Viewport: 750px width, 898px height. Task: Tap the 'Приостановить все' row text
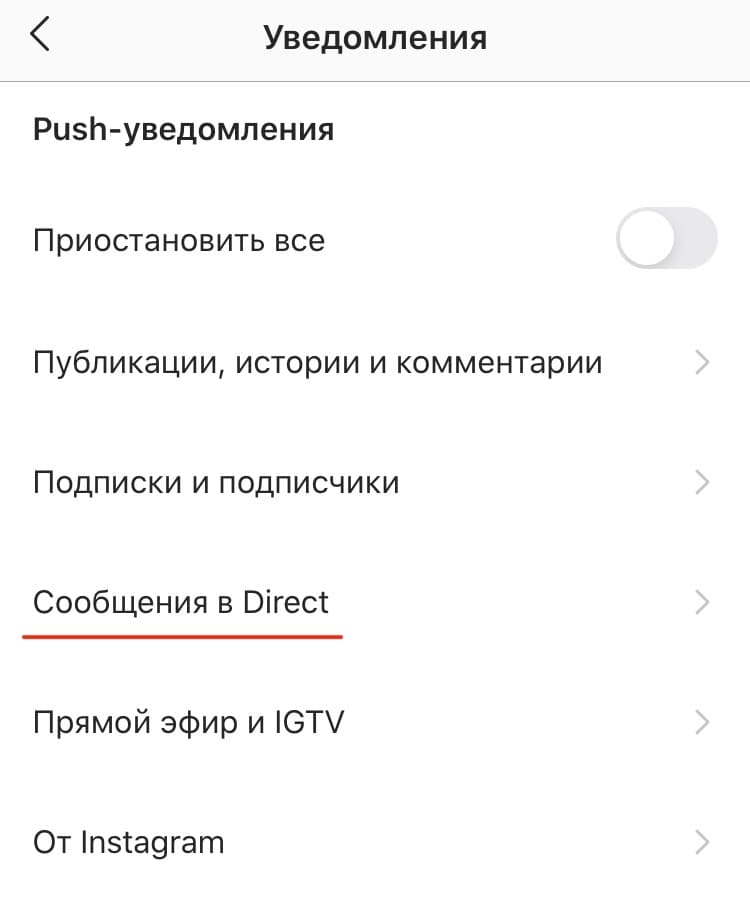point(178,240)
